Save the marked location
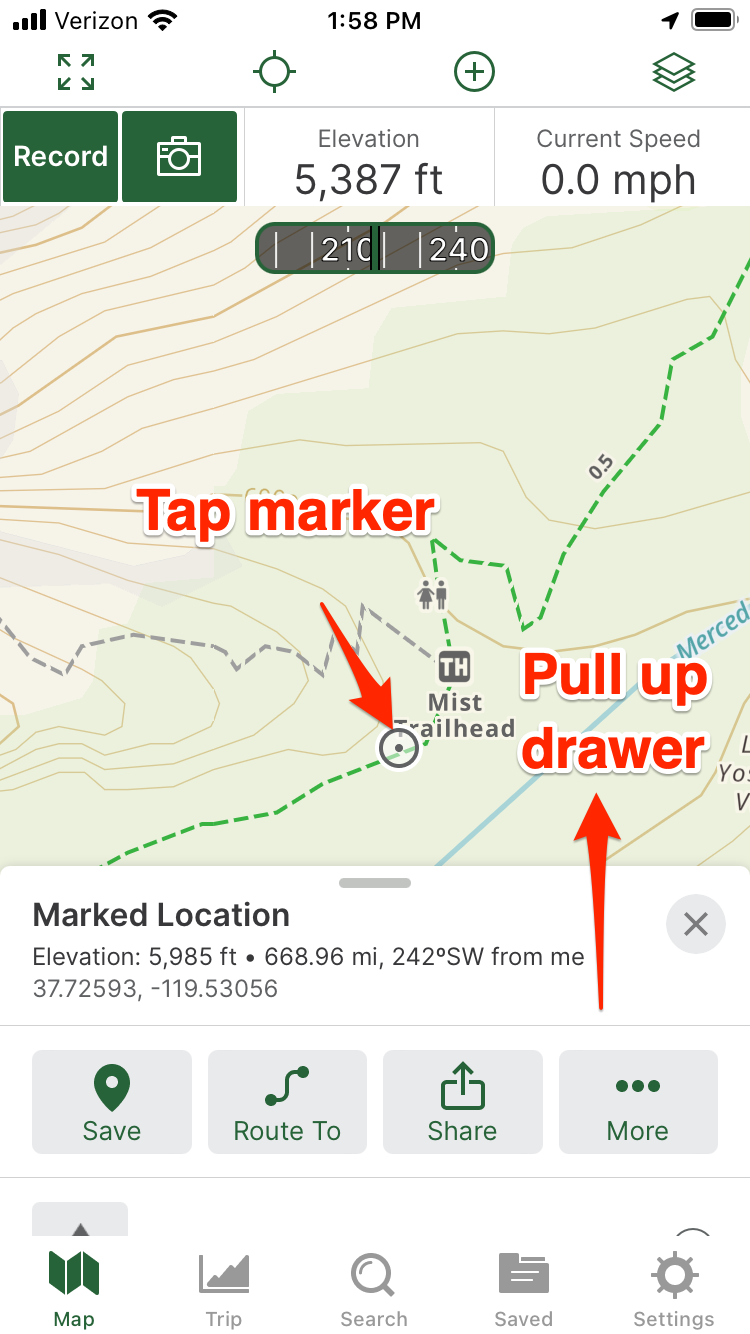 [112, 1102]
